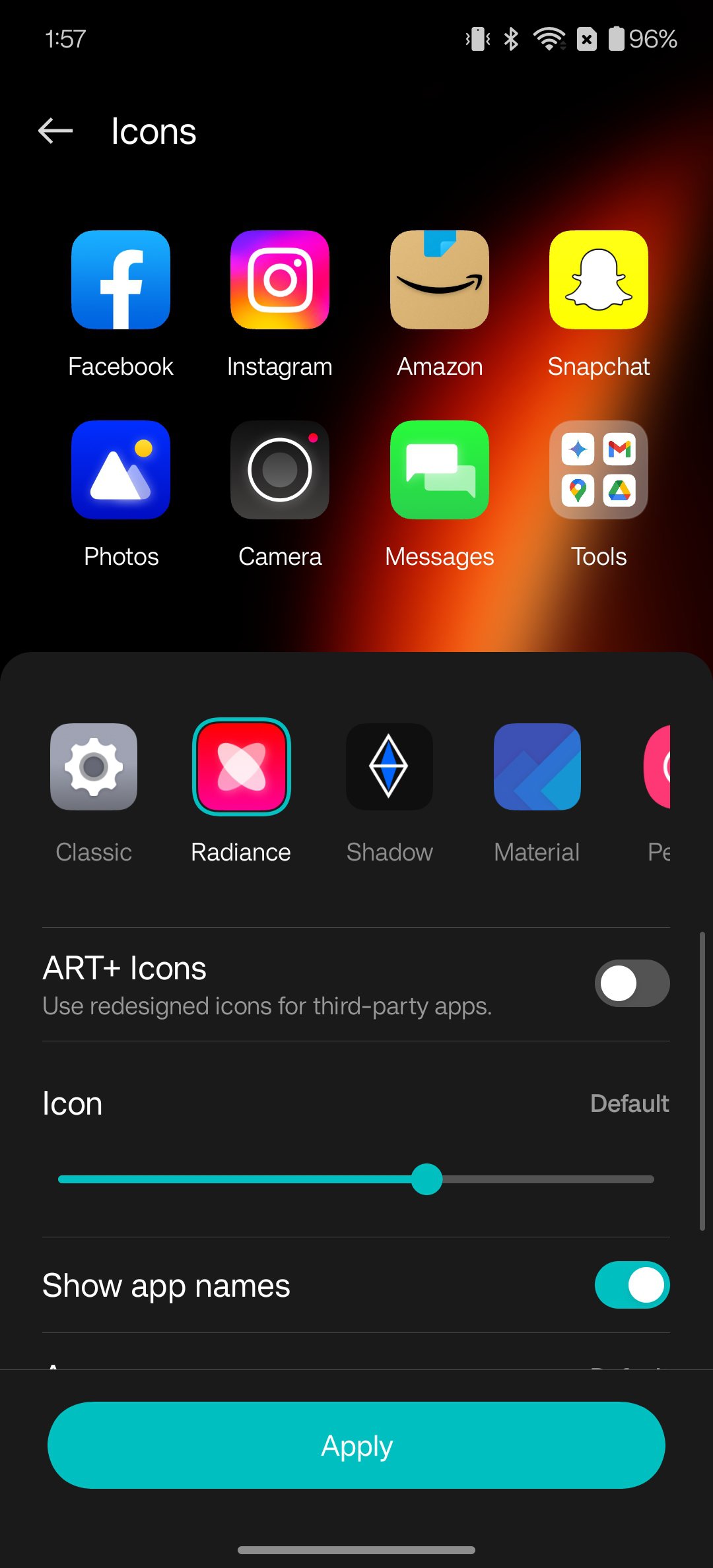This screenshot has height=1568, width=713.
Task: Choose the Radiance icon style
Action: (242, 767)
